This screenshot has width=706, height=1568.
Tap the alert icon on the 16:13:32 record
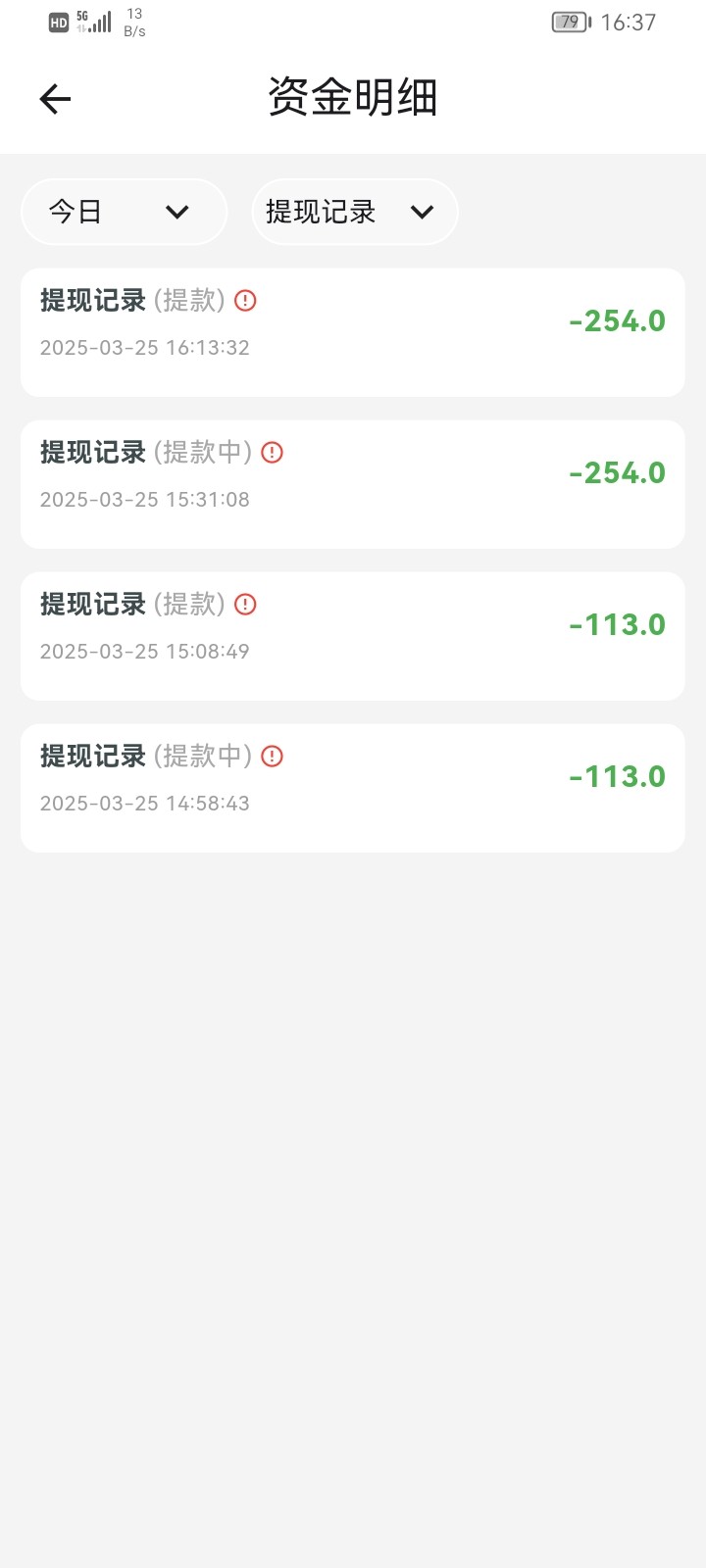pyautogui.click(x=246, y=301)
